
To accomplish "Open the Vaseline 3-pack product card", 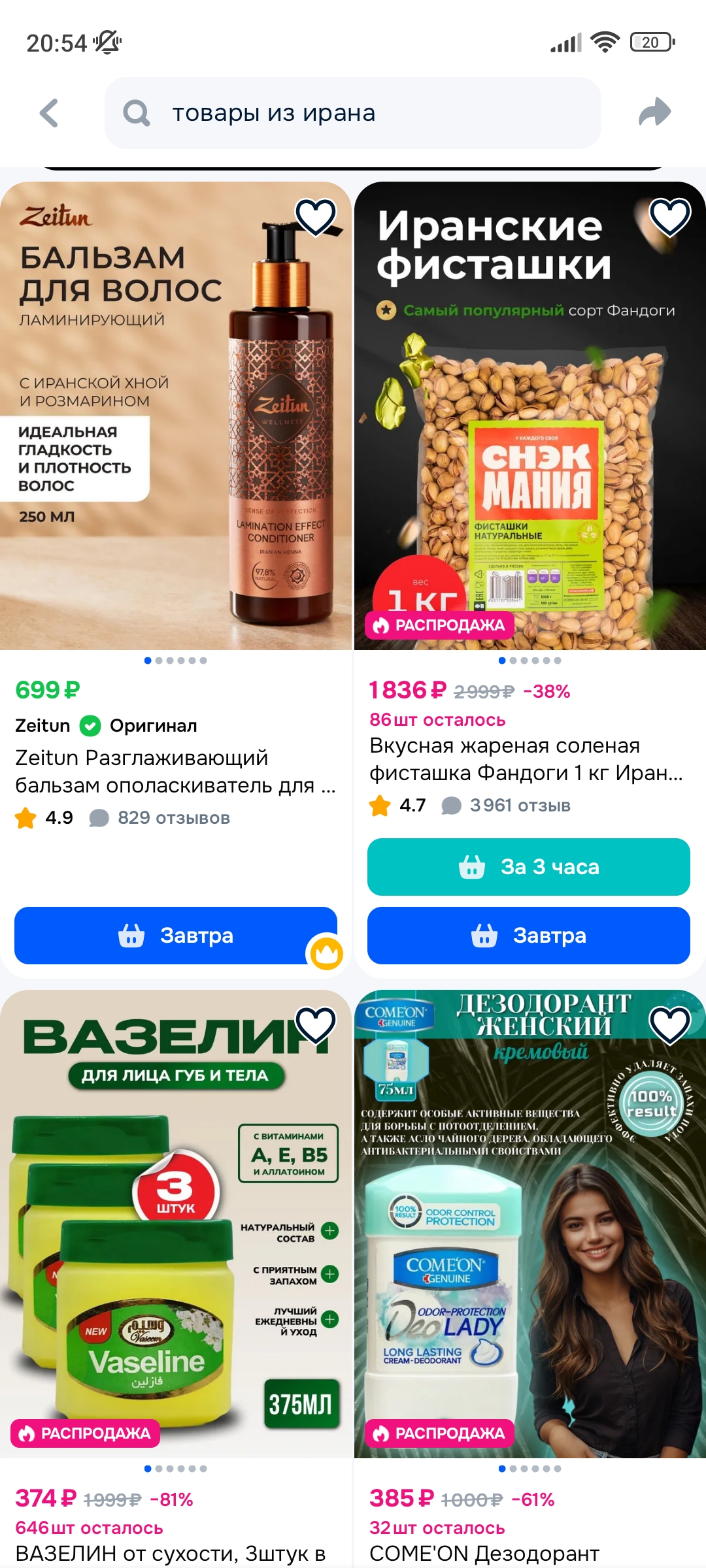I will click(x=175, y=1222).
